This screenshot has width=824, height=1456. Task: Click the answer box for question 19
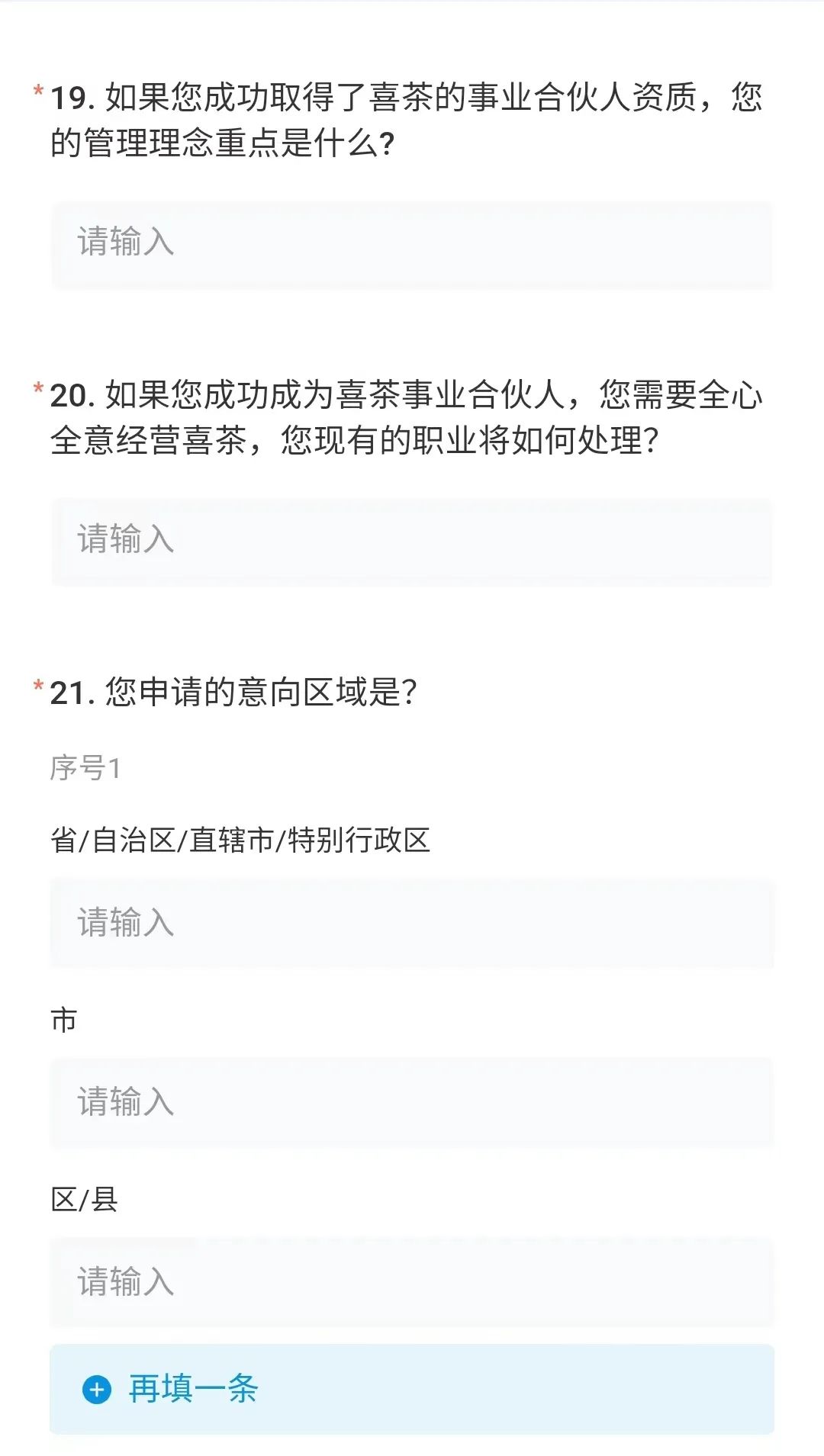click(410, 246)
